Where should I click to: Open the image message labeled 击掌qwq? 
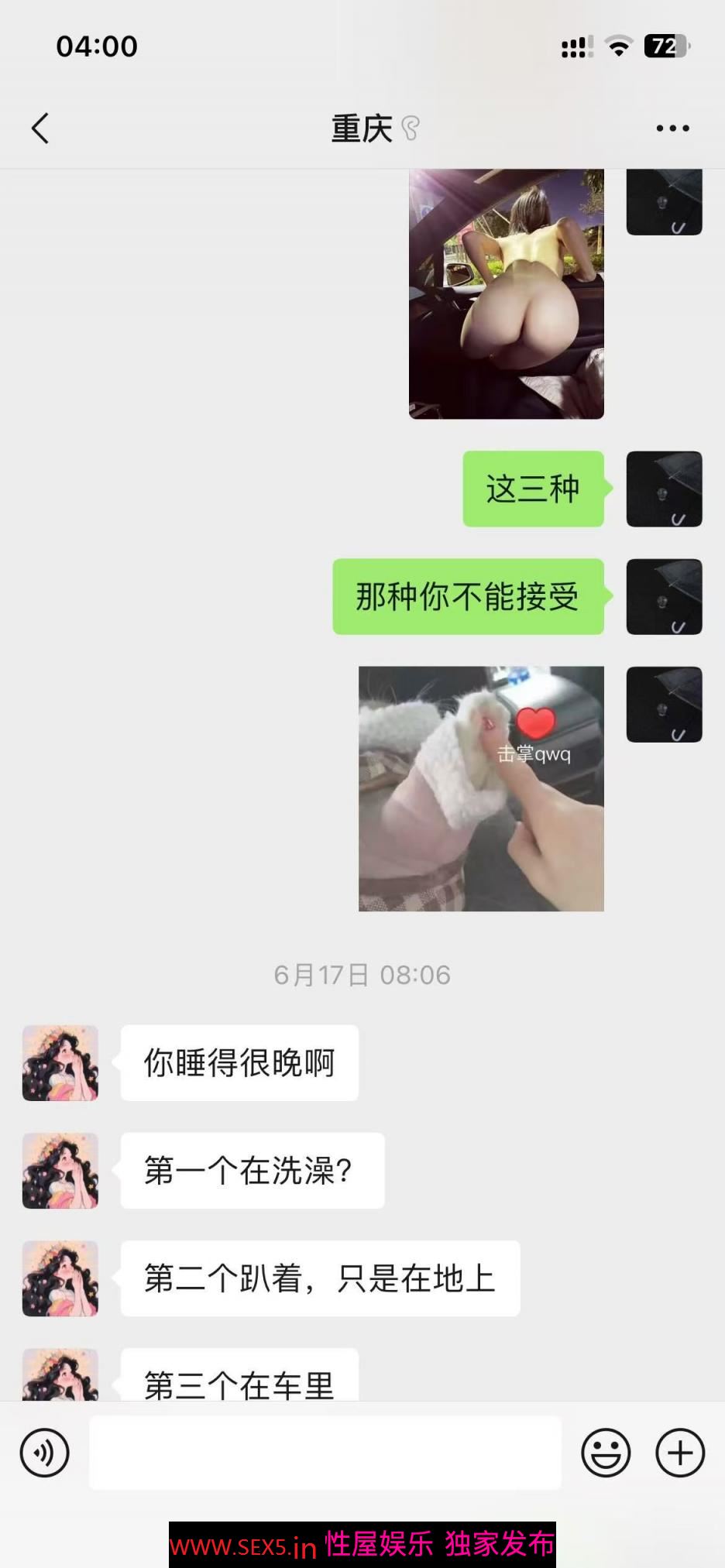481,788
